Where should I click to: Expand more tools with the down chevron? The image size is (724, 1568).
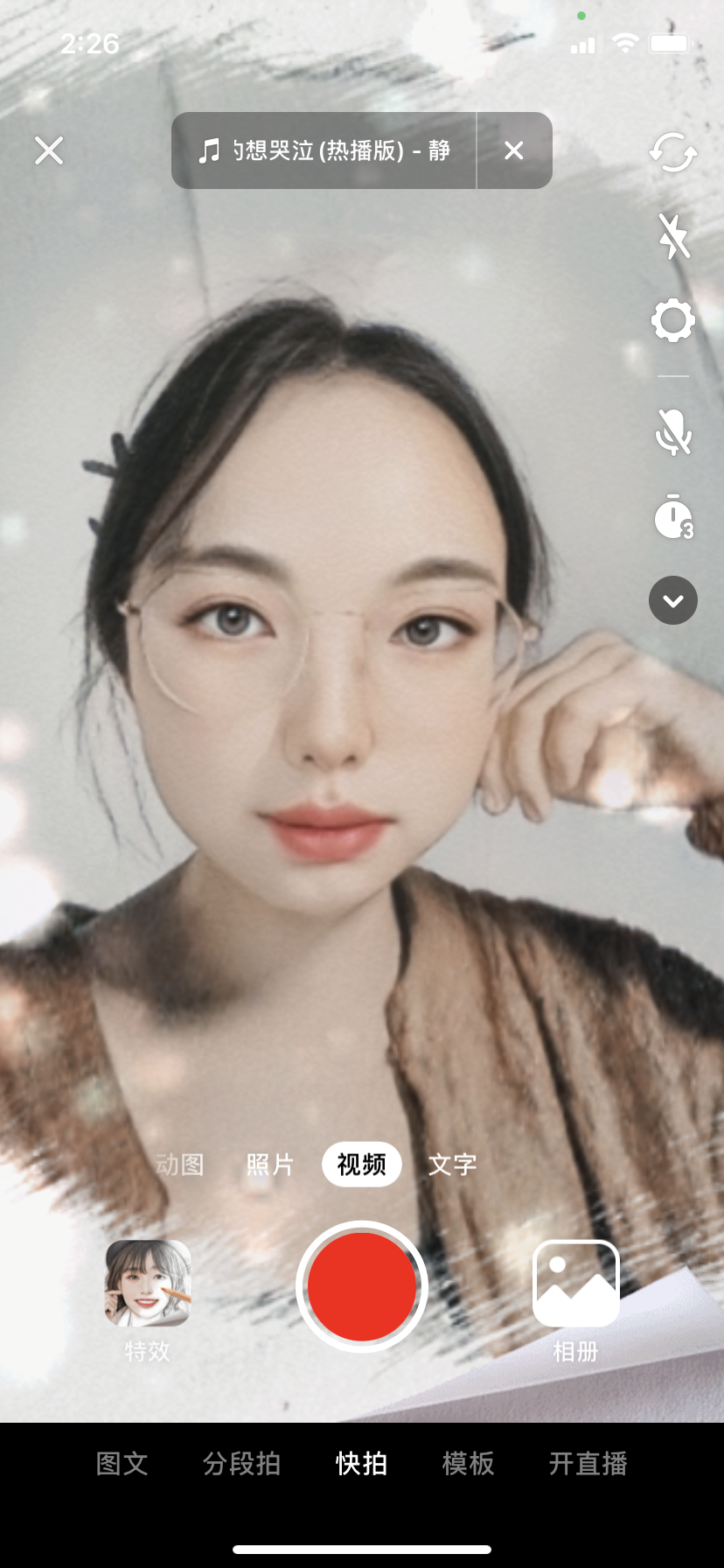point(672,600)
